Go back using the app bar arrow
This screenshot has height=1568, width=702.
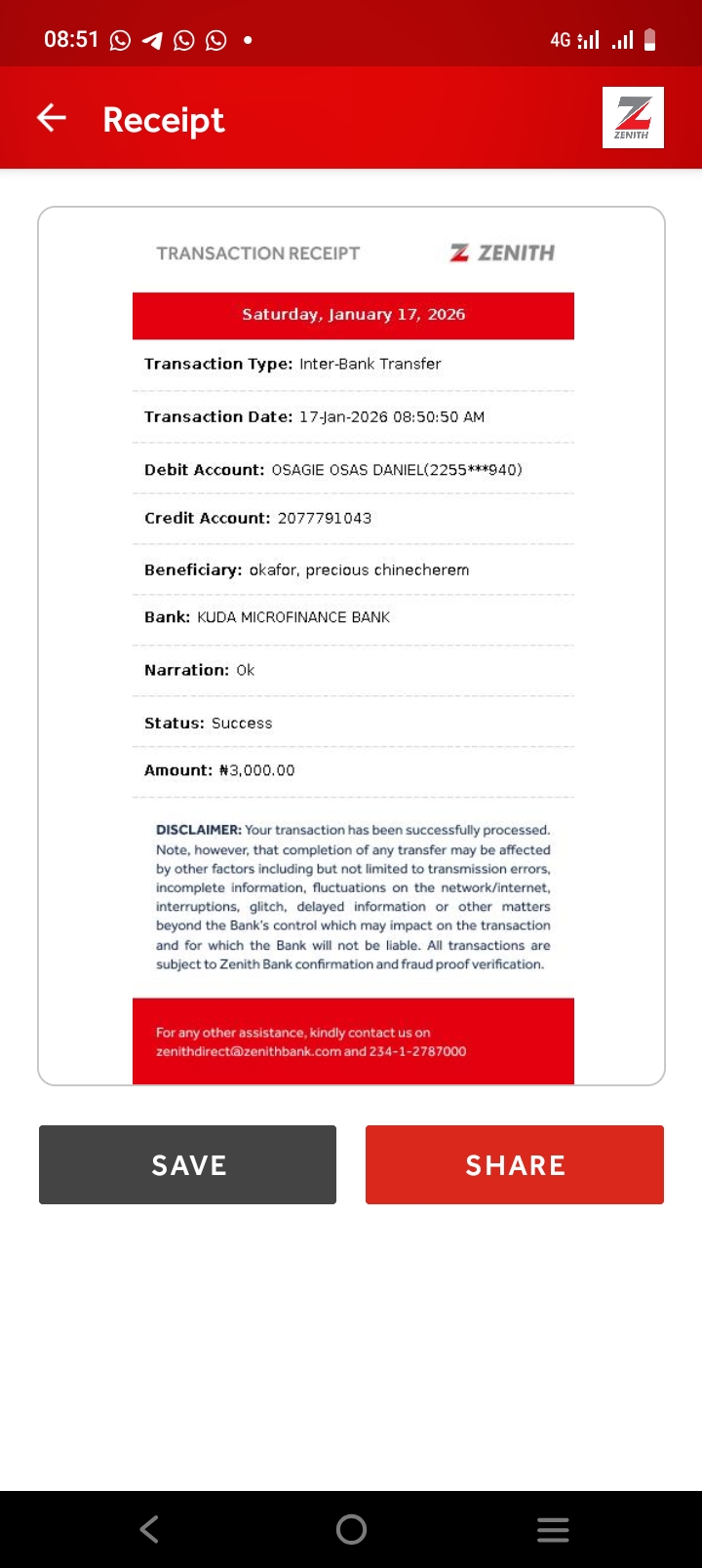click(x=52, y=119)
